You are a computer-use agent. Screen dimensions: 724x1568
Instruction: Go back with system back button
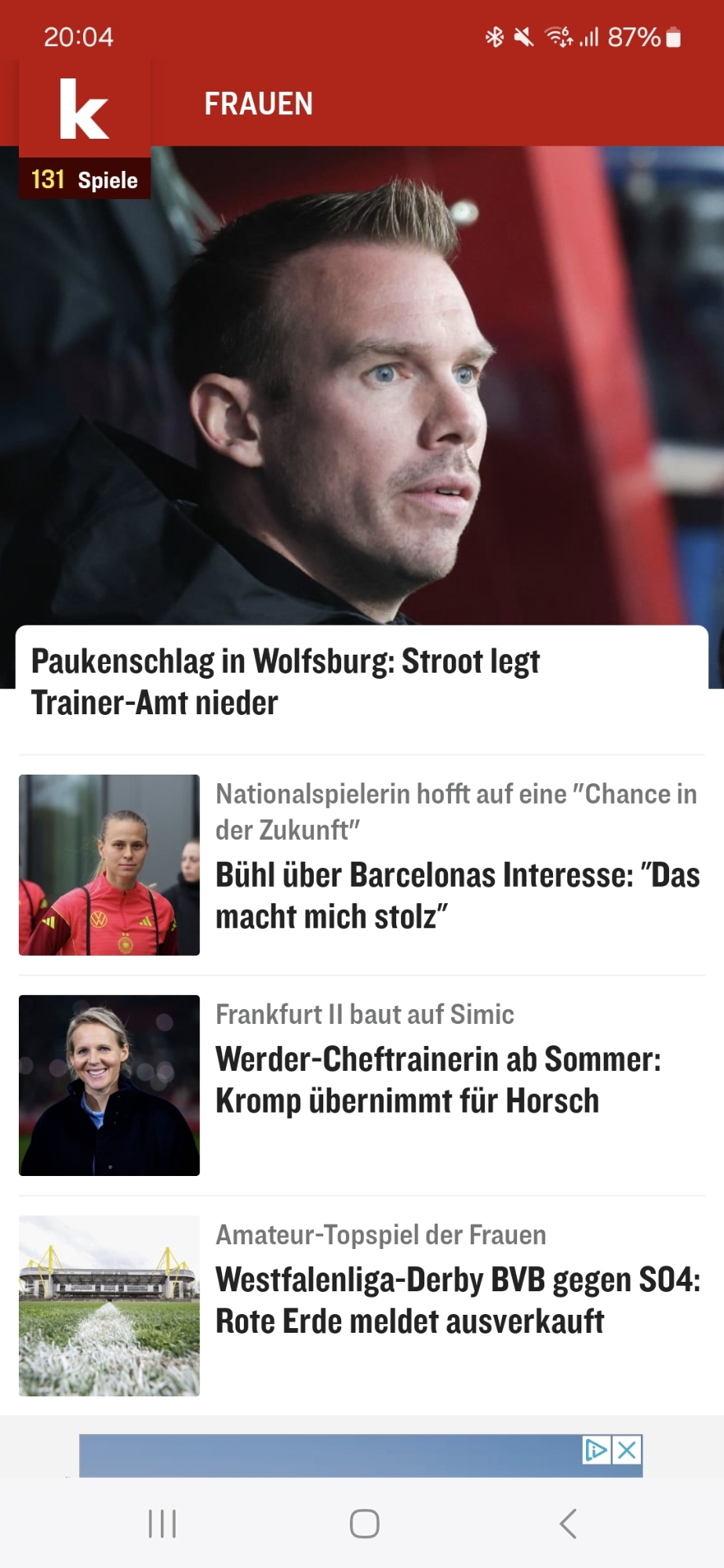[x=568, y=1523]
